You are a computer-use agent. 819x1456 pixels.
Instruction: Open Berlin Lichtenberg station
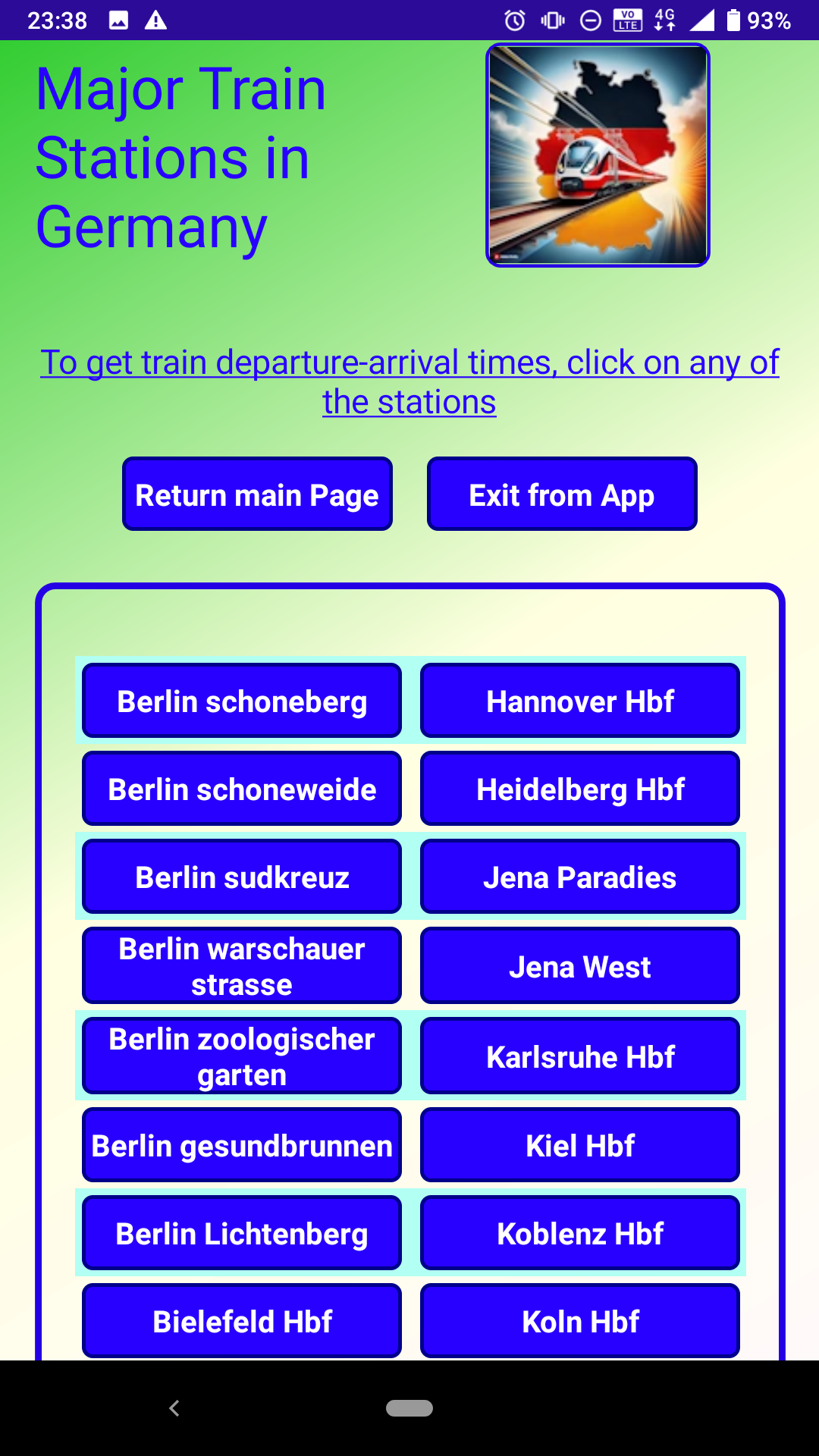coord(242,1233)
